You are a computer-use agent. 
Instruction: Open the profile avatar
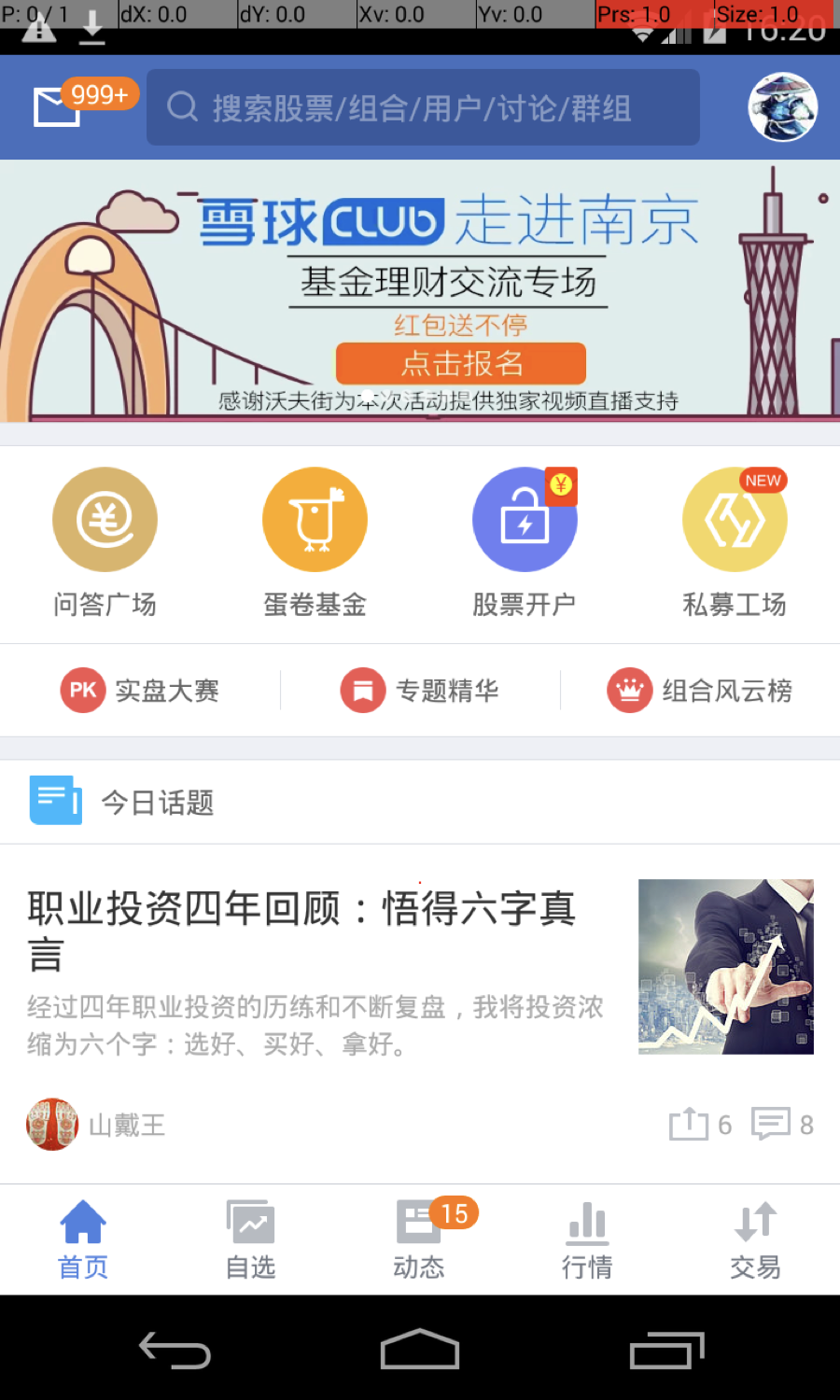tap(782, 107)
